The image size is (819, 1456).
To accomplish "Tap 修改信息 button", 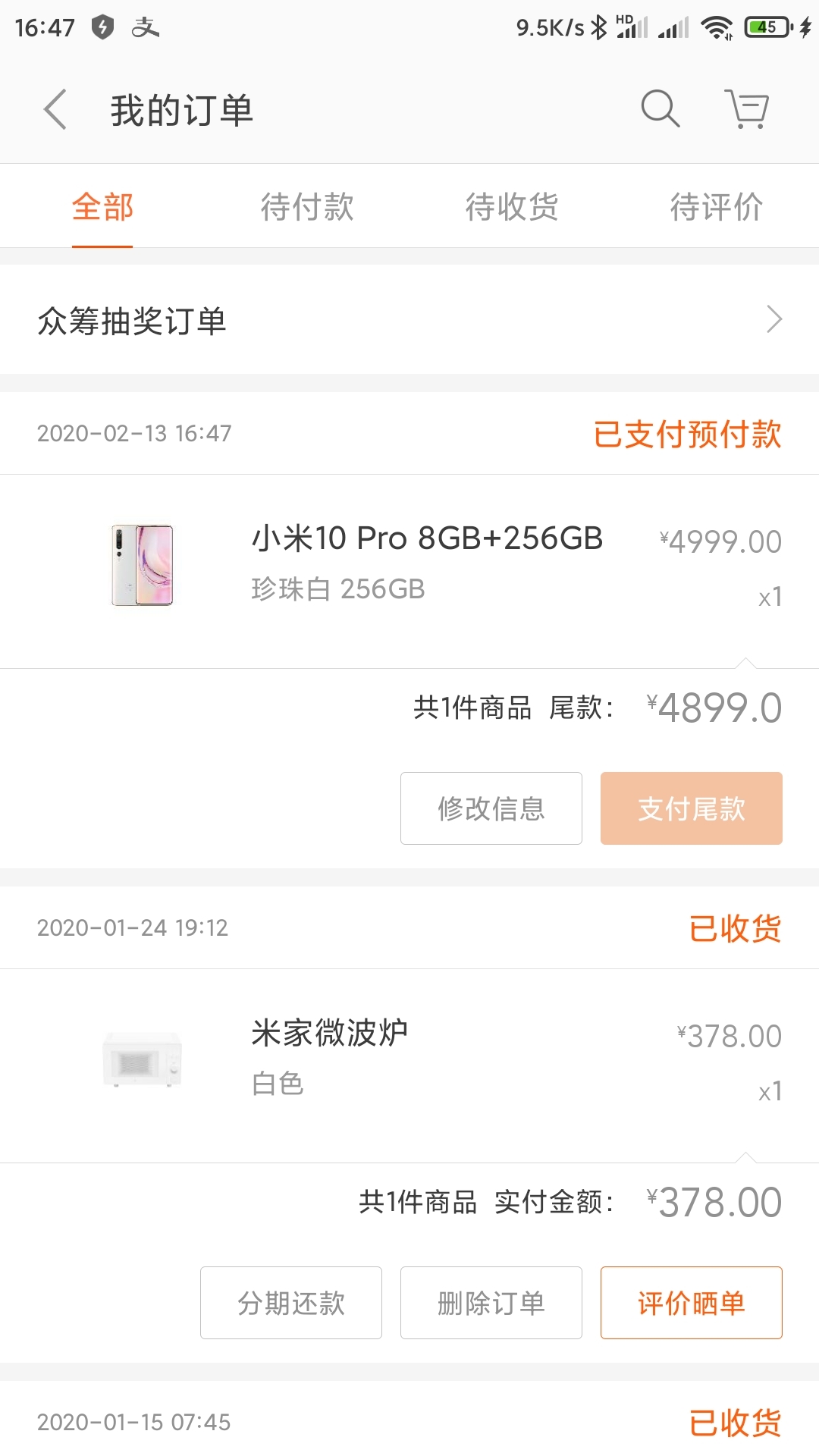I will point(491,808).
